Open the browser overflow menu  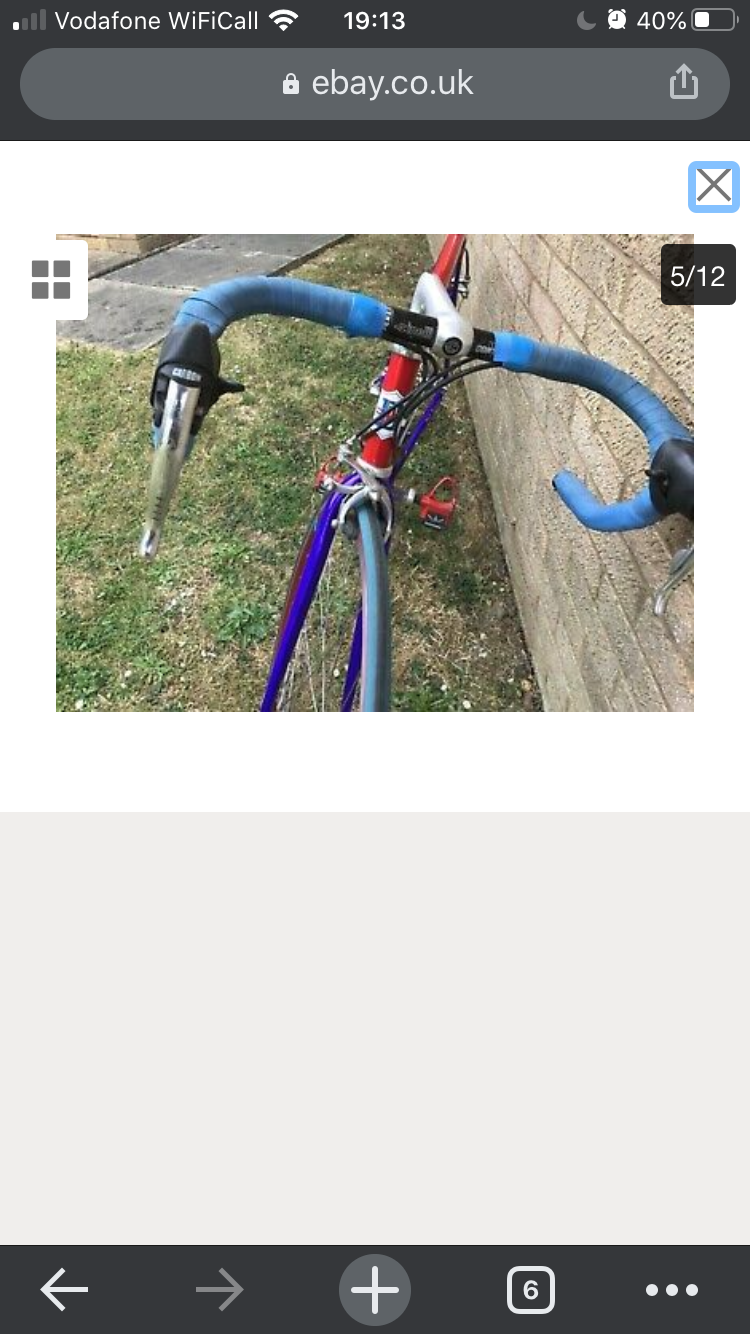coord(672,1290)
